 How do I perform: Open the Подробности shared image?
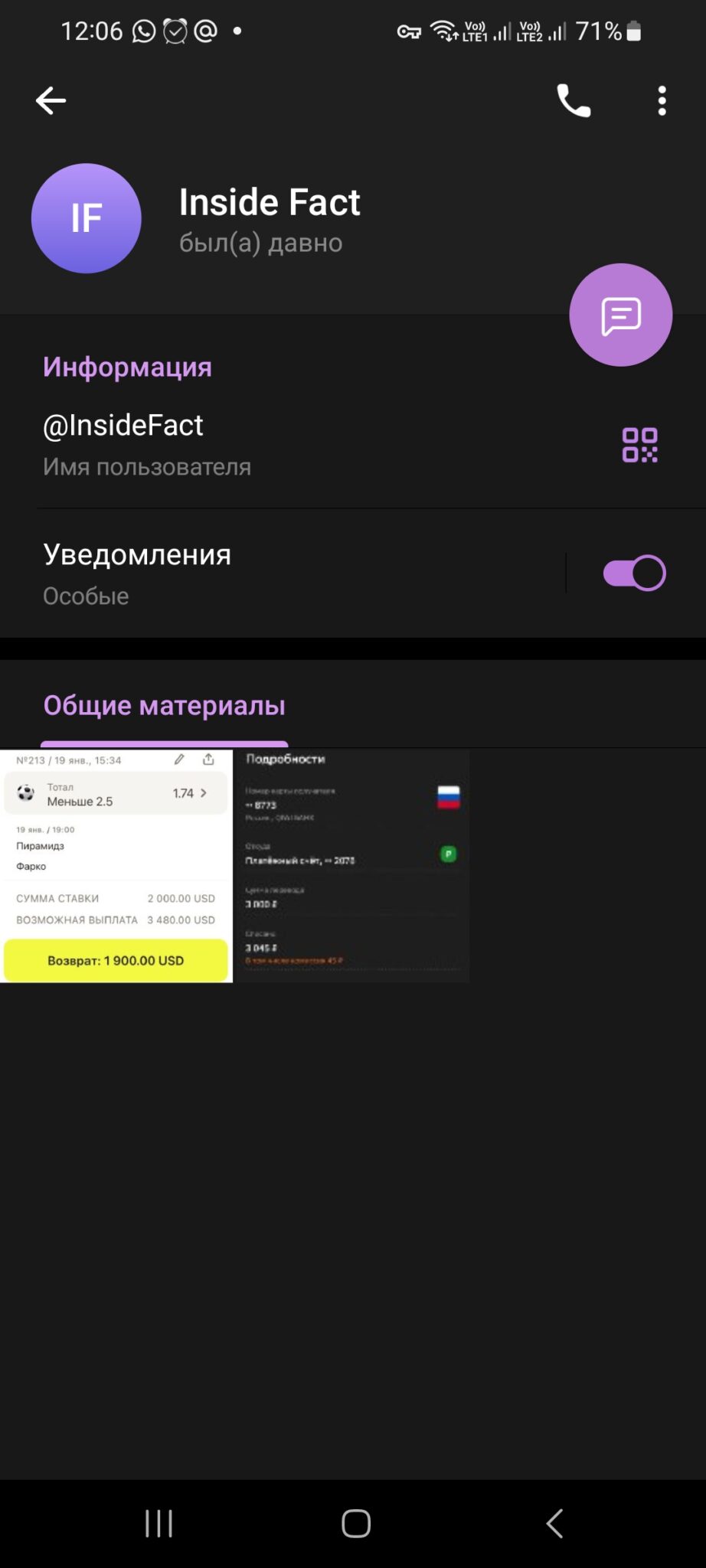click(x=352, y=866)
